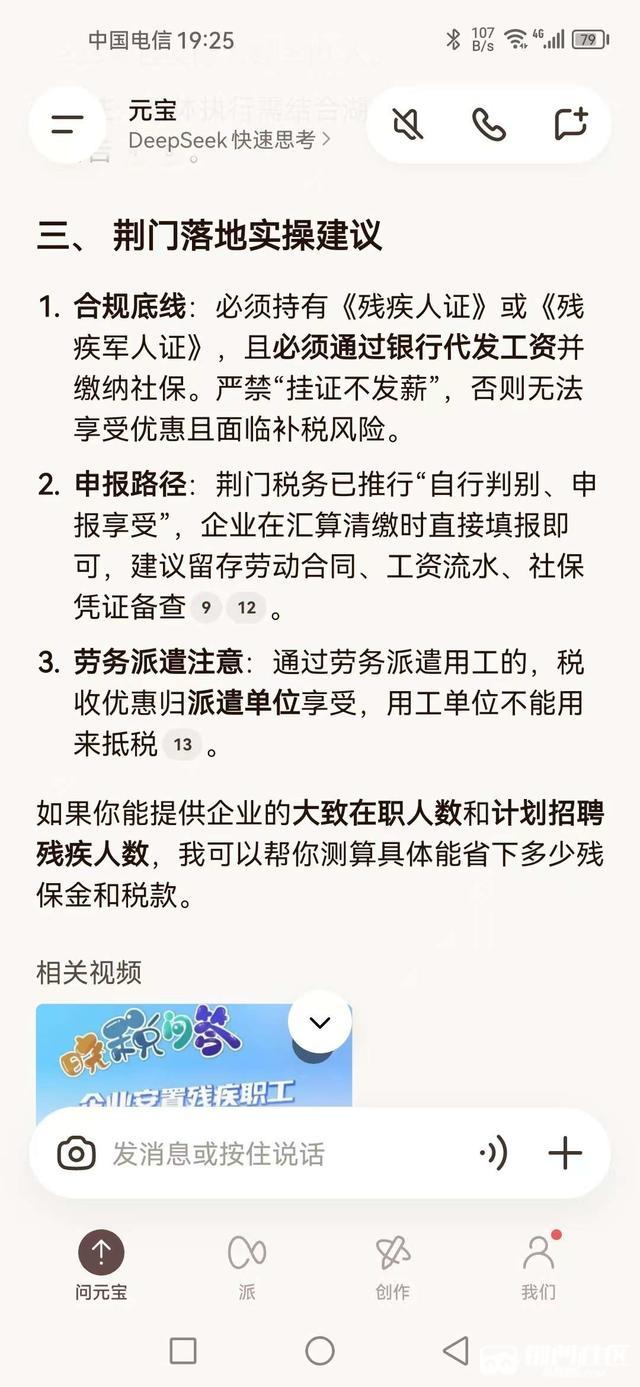Open the DeepSeek model selector

tap(229, 140)
